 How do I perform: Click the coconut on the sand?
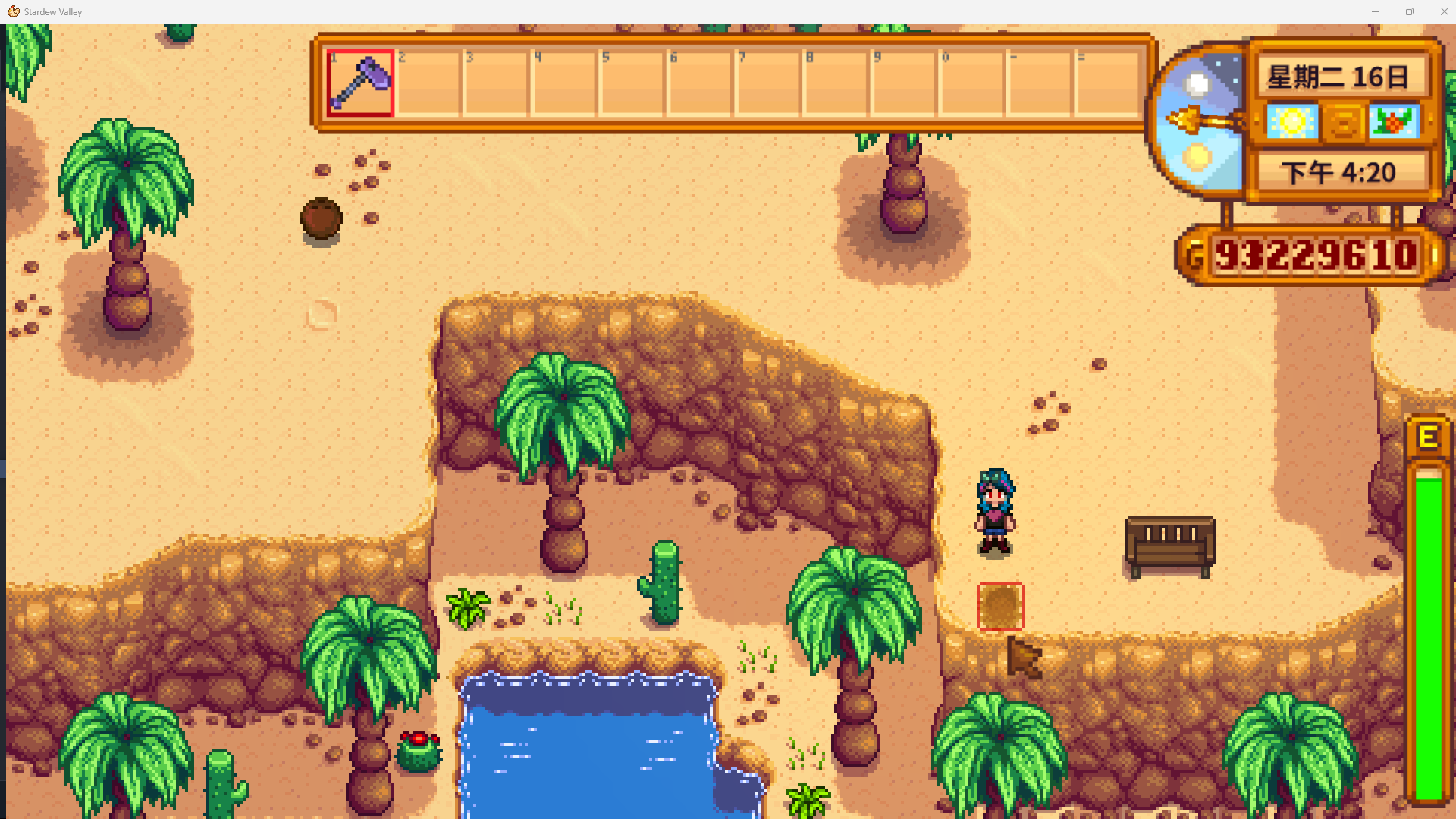322,219
